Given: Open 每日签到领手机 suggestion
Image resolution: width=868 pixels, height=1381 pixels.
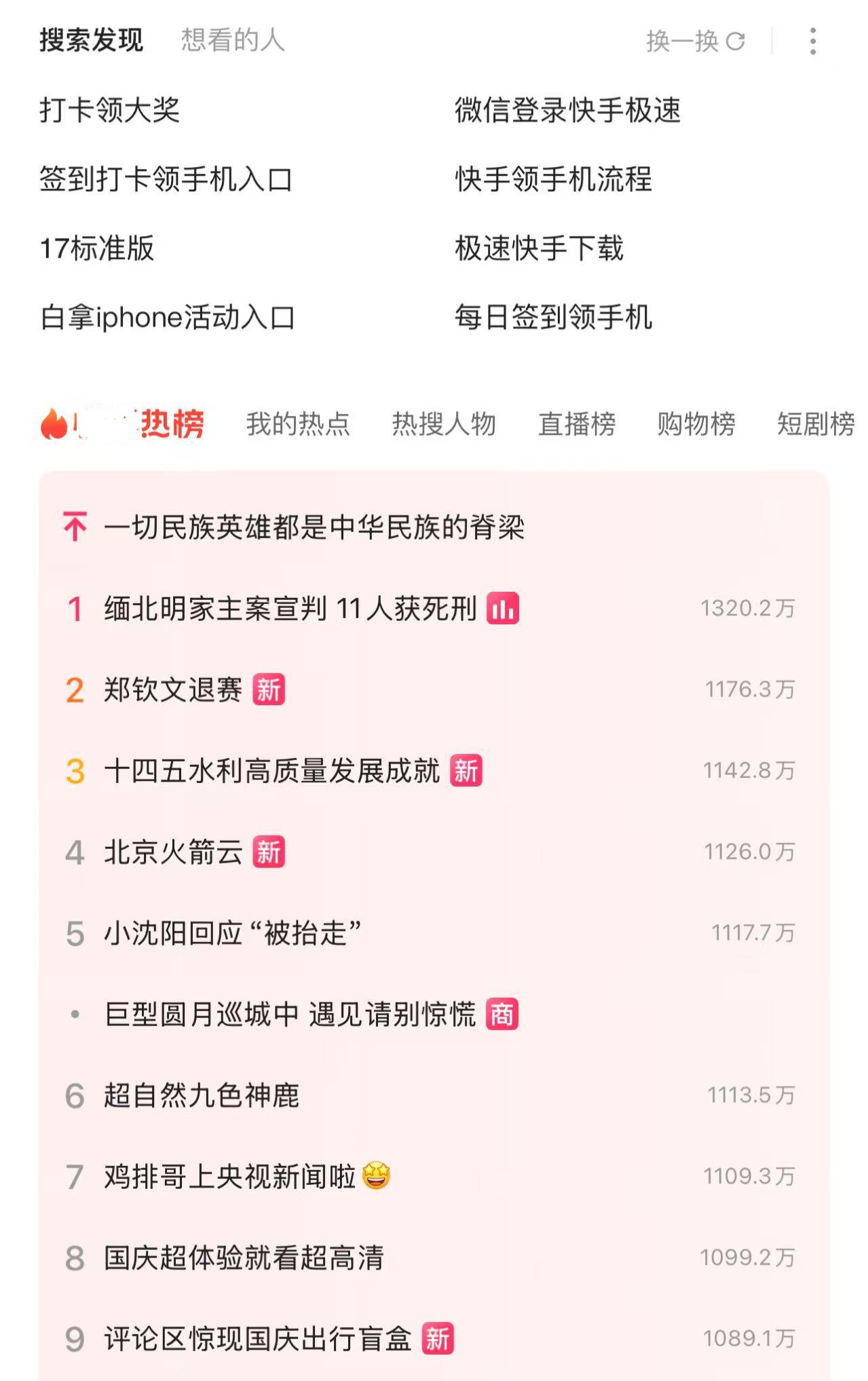Looking at the screenshot, I should (x=553, y=317).
